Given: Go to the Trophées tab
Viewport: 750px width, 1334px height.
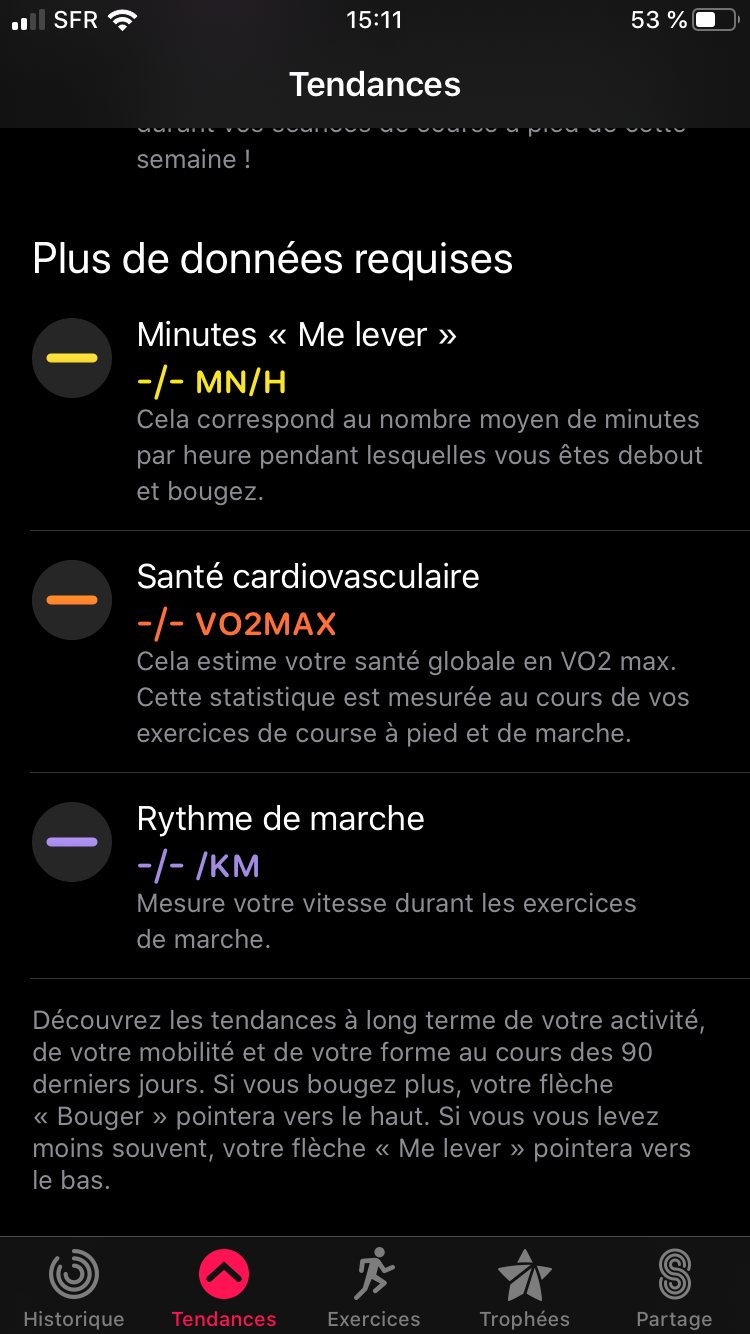Looking at the screenshot, I should click(x=524, y=1287).
